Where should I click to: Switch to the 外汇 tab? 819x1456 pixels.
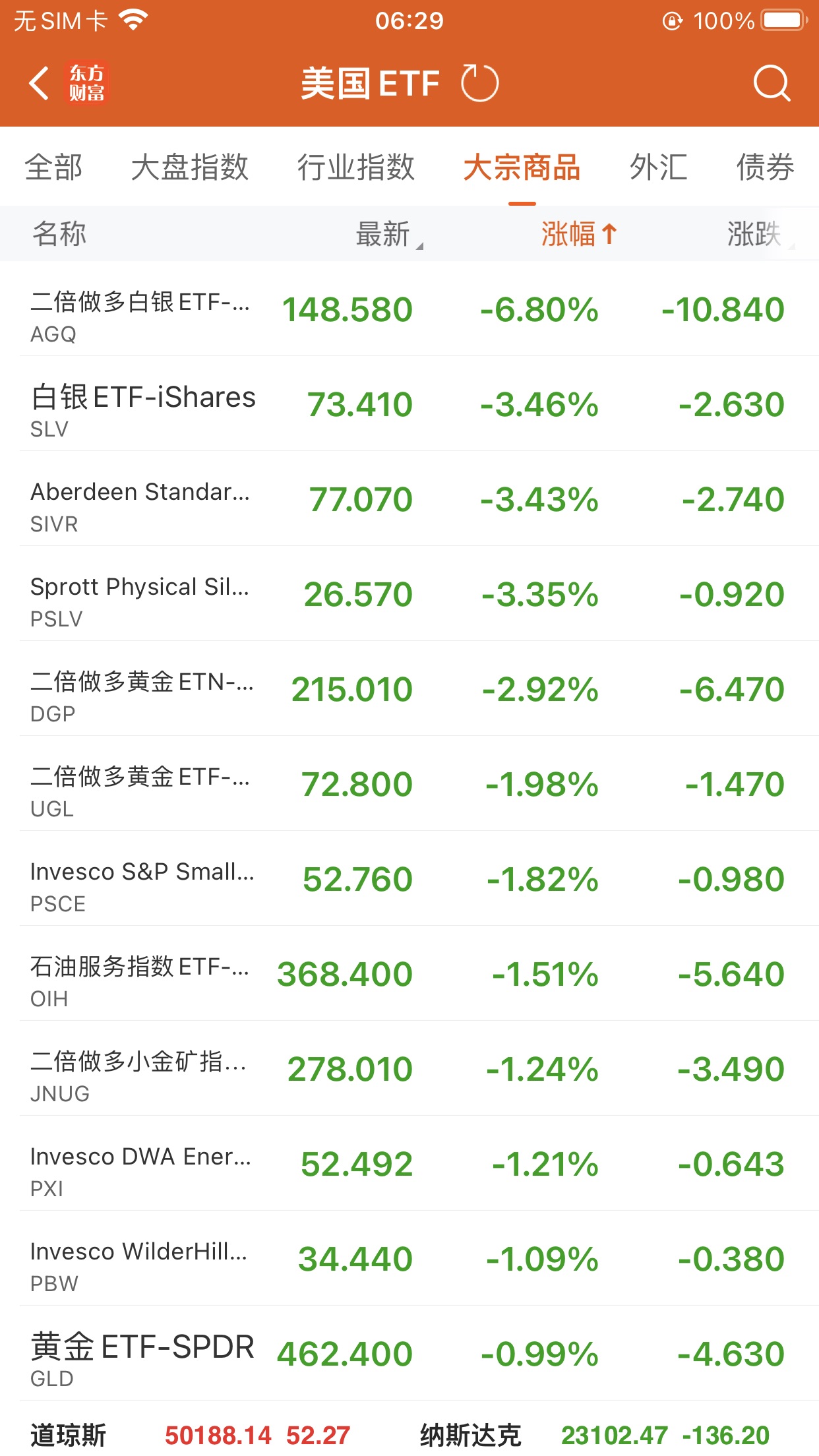[x=658, y=167]
